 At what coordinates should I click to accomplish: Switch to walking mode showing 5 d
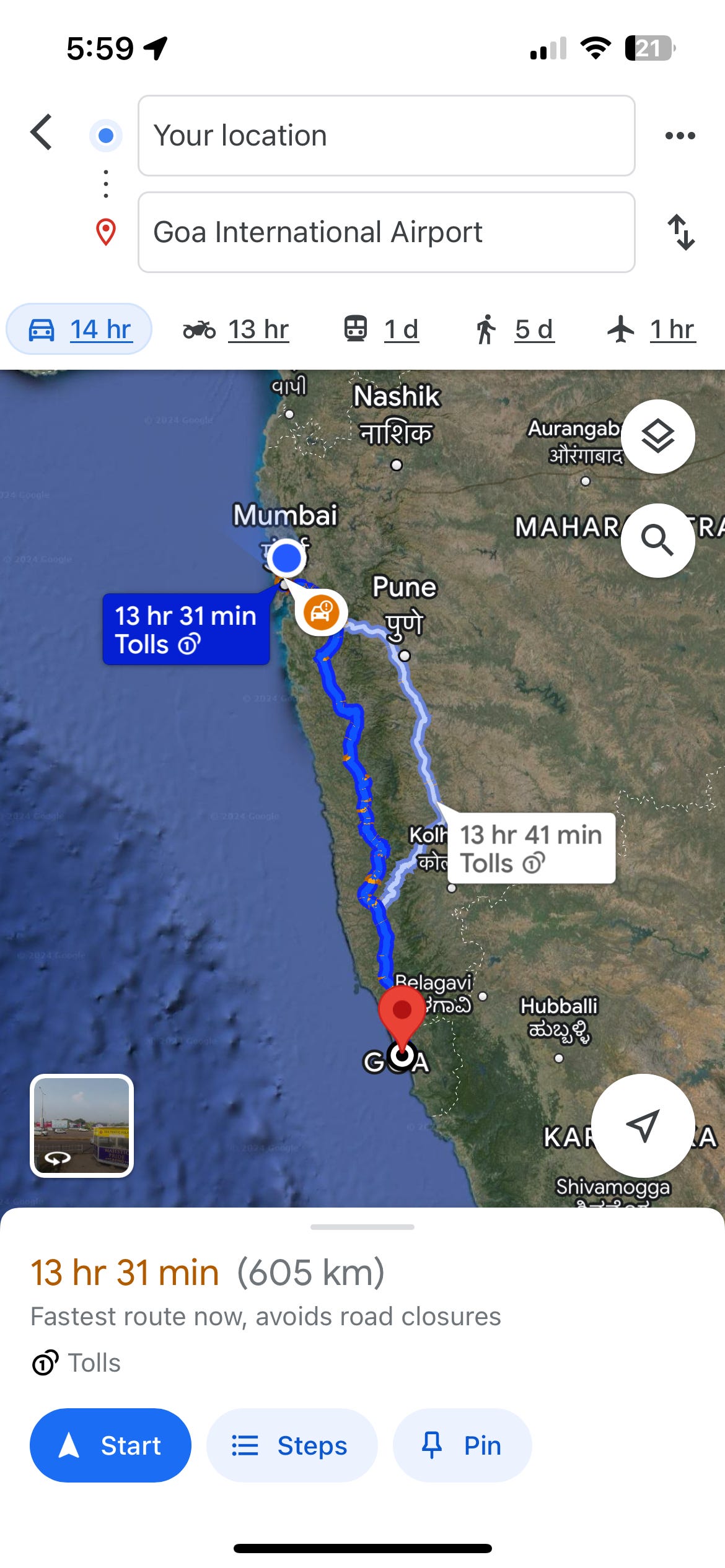[514, 329]
